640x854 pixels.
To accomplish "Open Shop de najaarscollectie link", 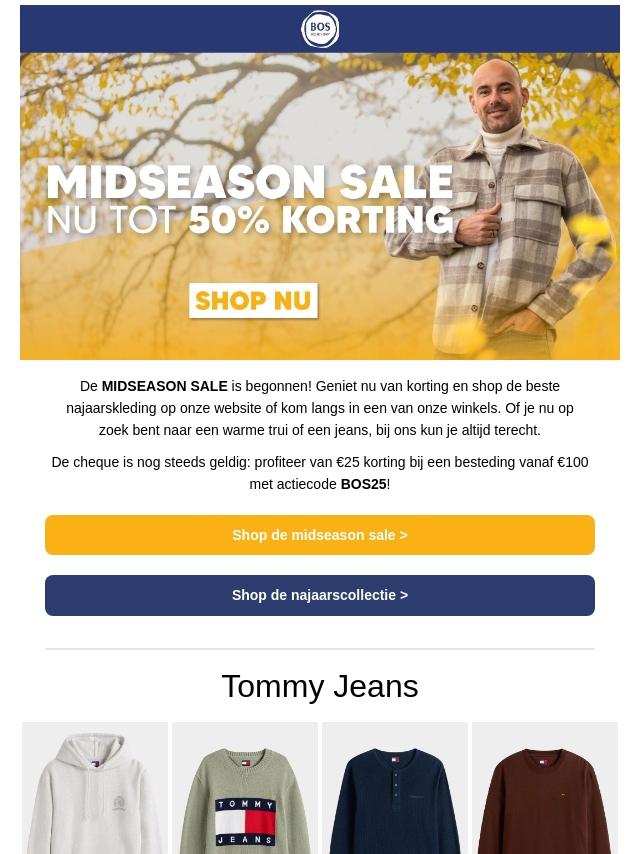I will [x=320, y=595].
